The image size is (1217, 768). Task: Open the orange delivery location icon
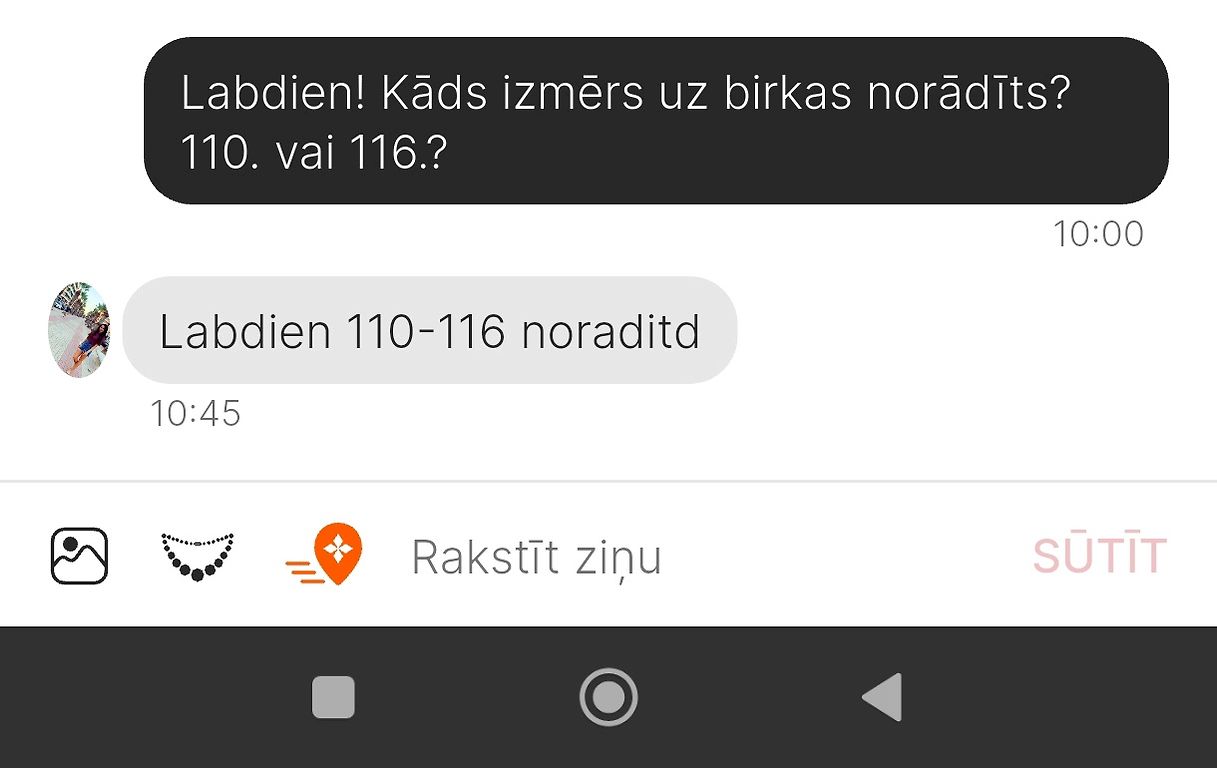(x=325, y=556)
